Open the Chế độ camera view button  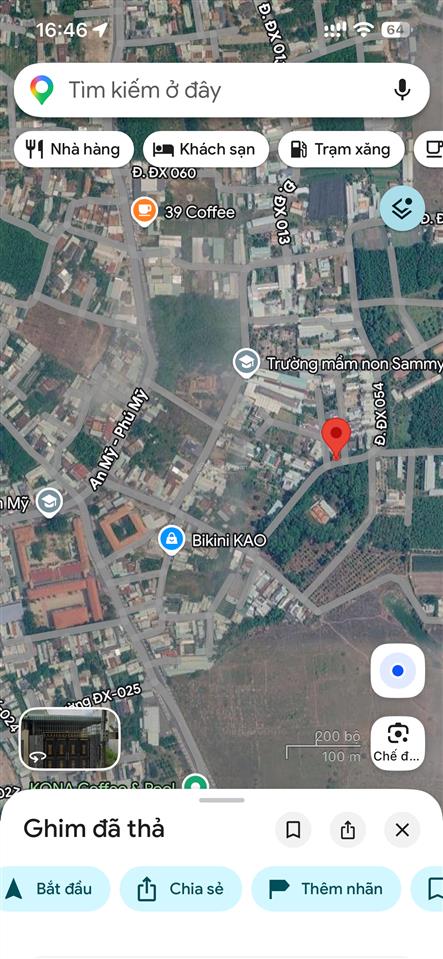point(398,743)
